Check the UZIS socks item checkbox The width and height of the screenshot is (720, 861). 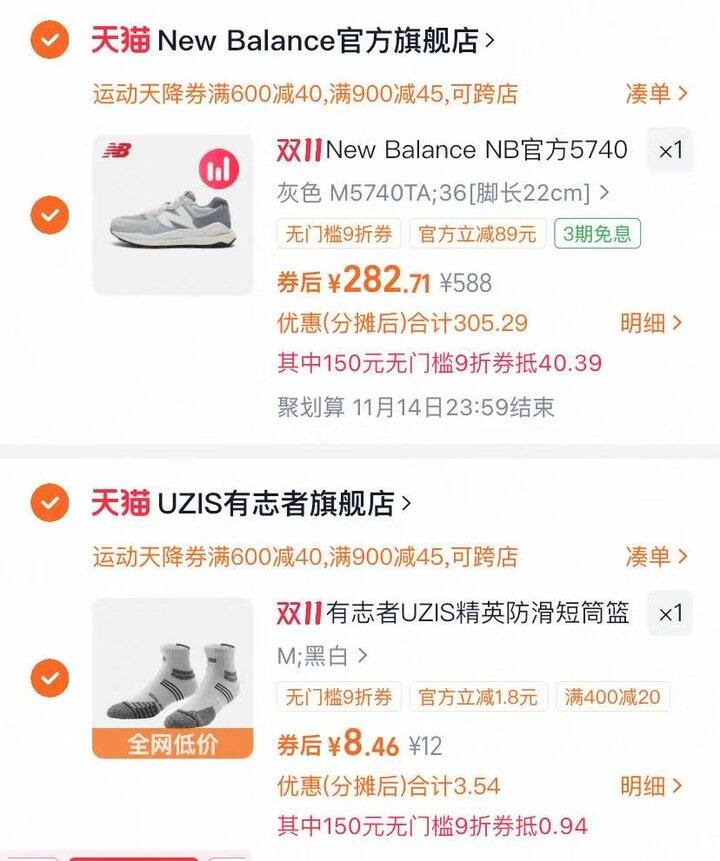coord(47,675)
